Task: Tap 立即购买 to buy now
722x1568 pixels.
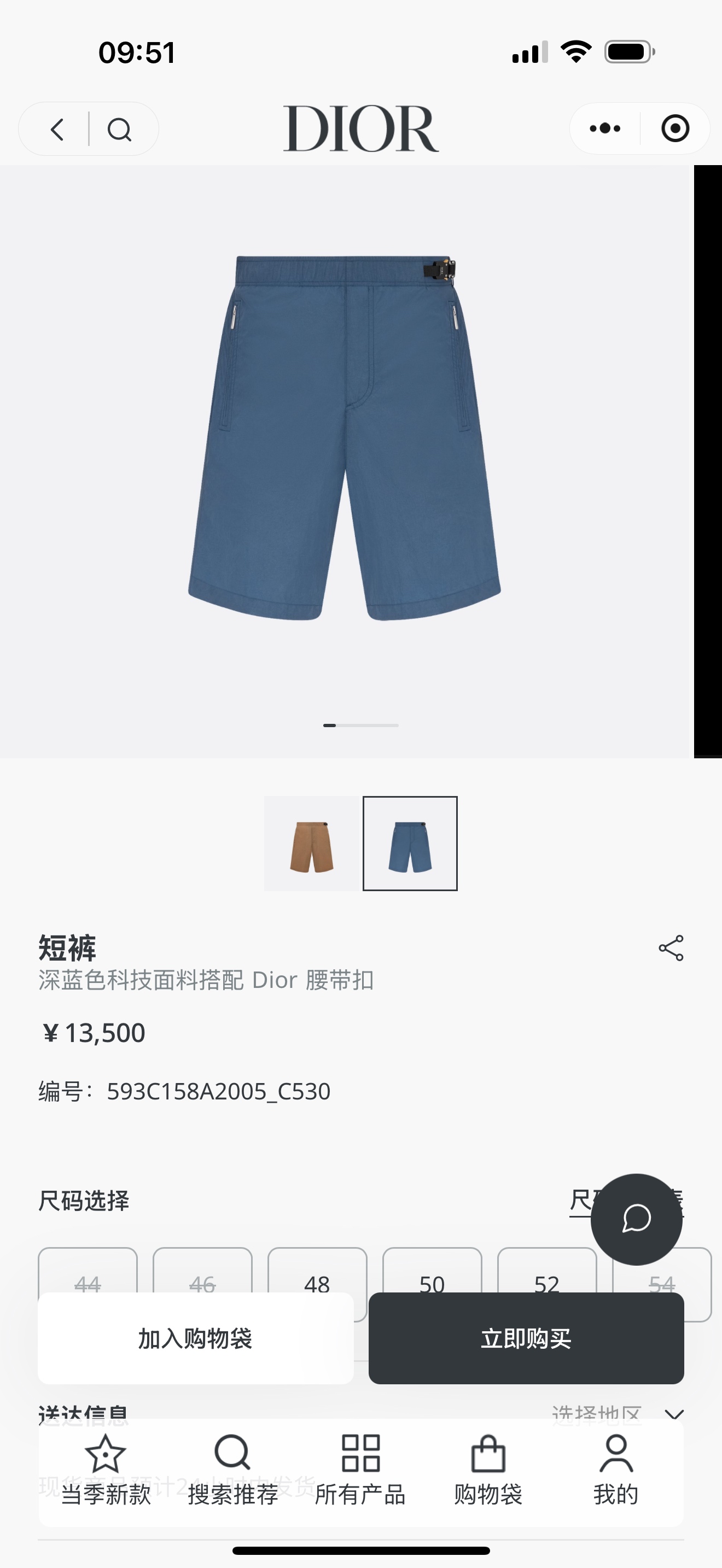Action: tap(526, 1338)
